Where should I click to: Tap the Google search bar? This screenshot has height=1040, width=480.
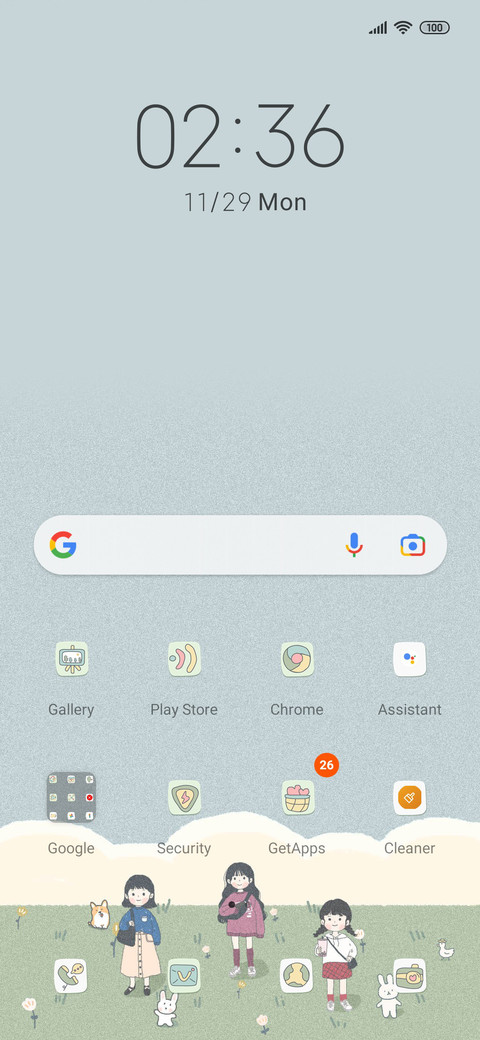240,545
